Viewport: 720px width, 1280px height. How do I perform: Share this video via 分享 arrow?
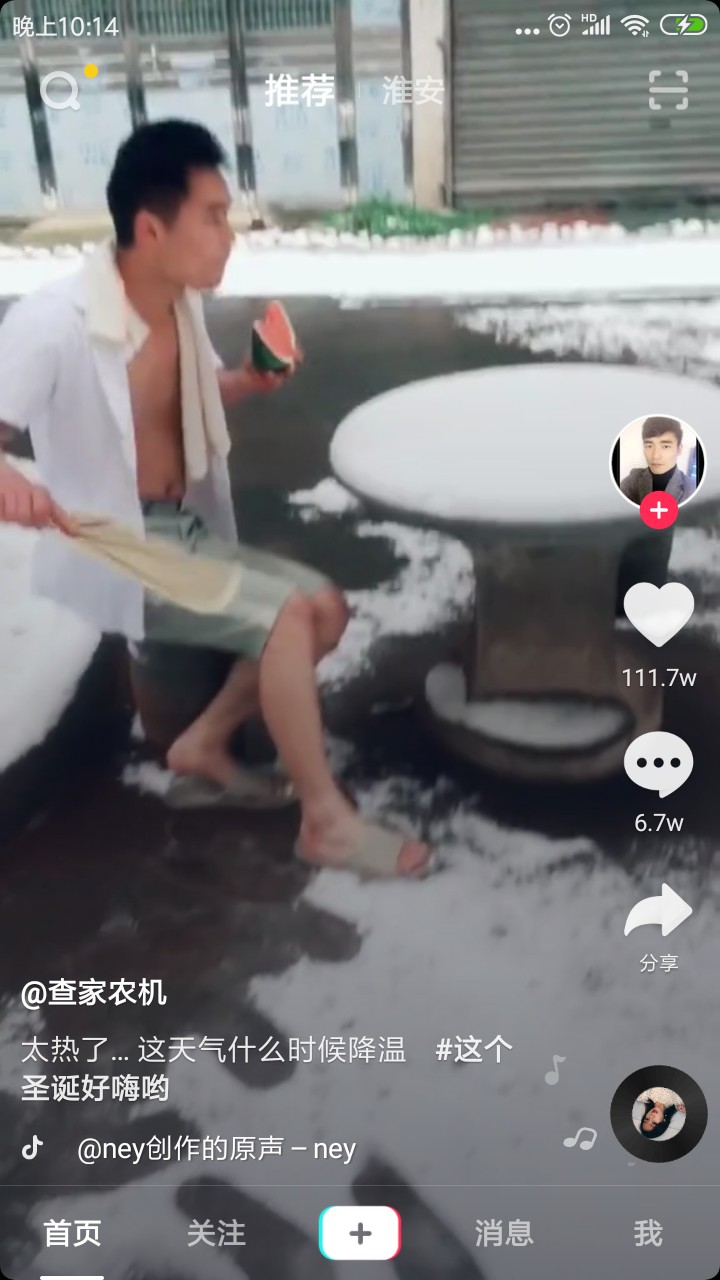(658, 912)
